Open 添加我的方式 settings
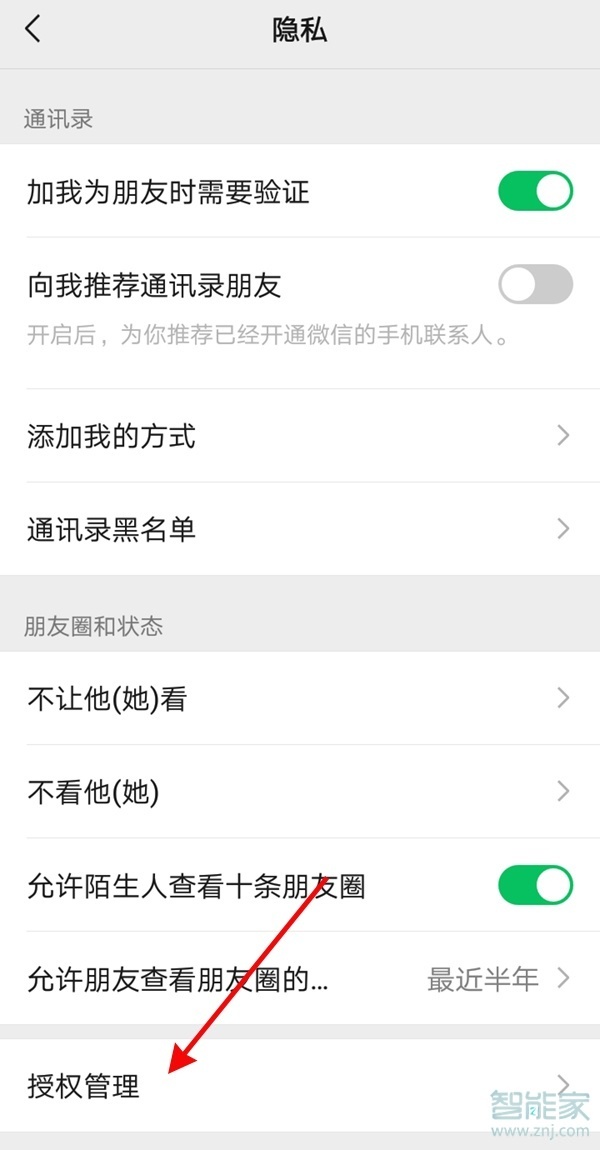Screen dimensions: 600x1150 300,436
